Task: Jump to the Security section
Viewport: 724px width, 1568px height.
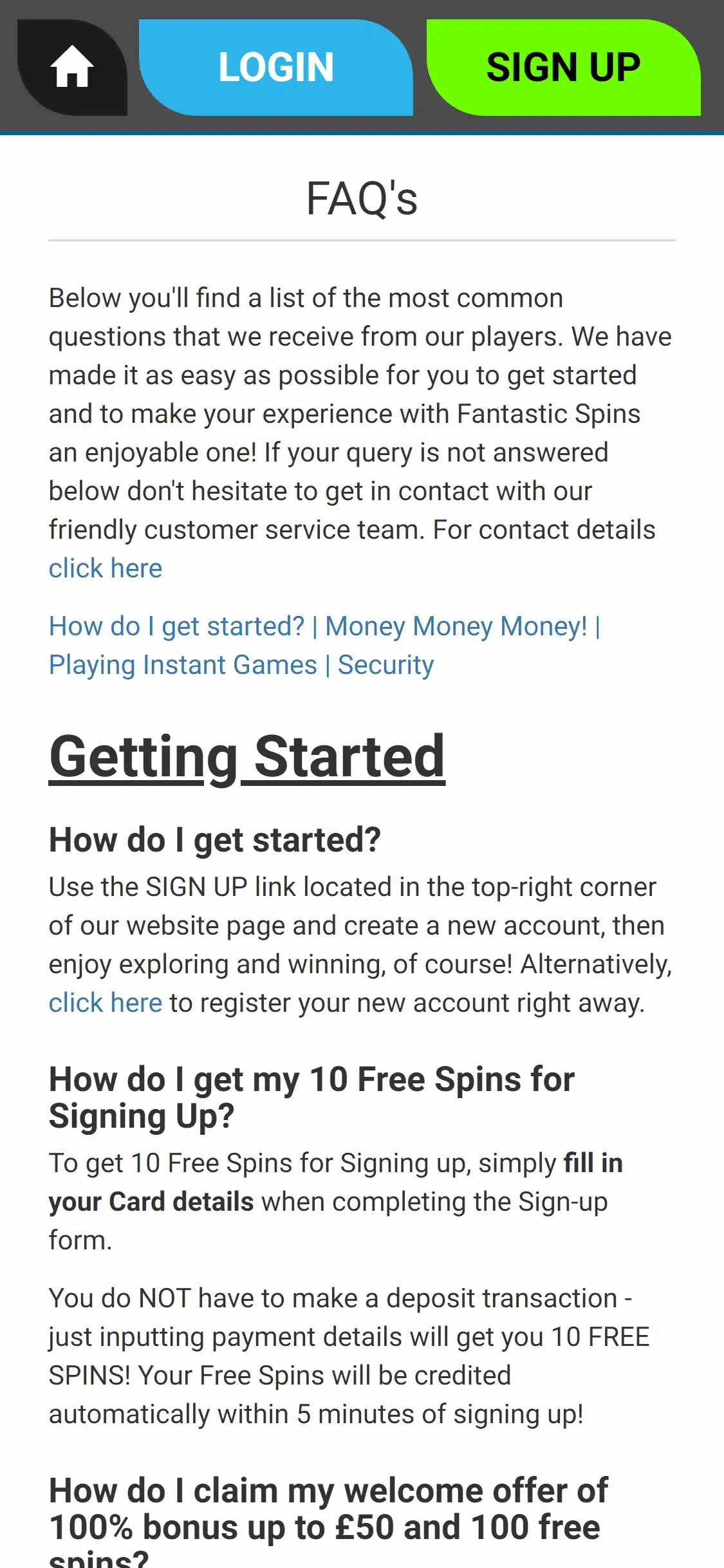Action: click(385, 665)
